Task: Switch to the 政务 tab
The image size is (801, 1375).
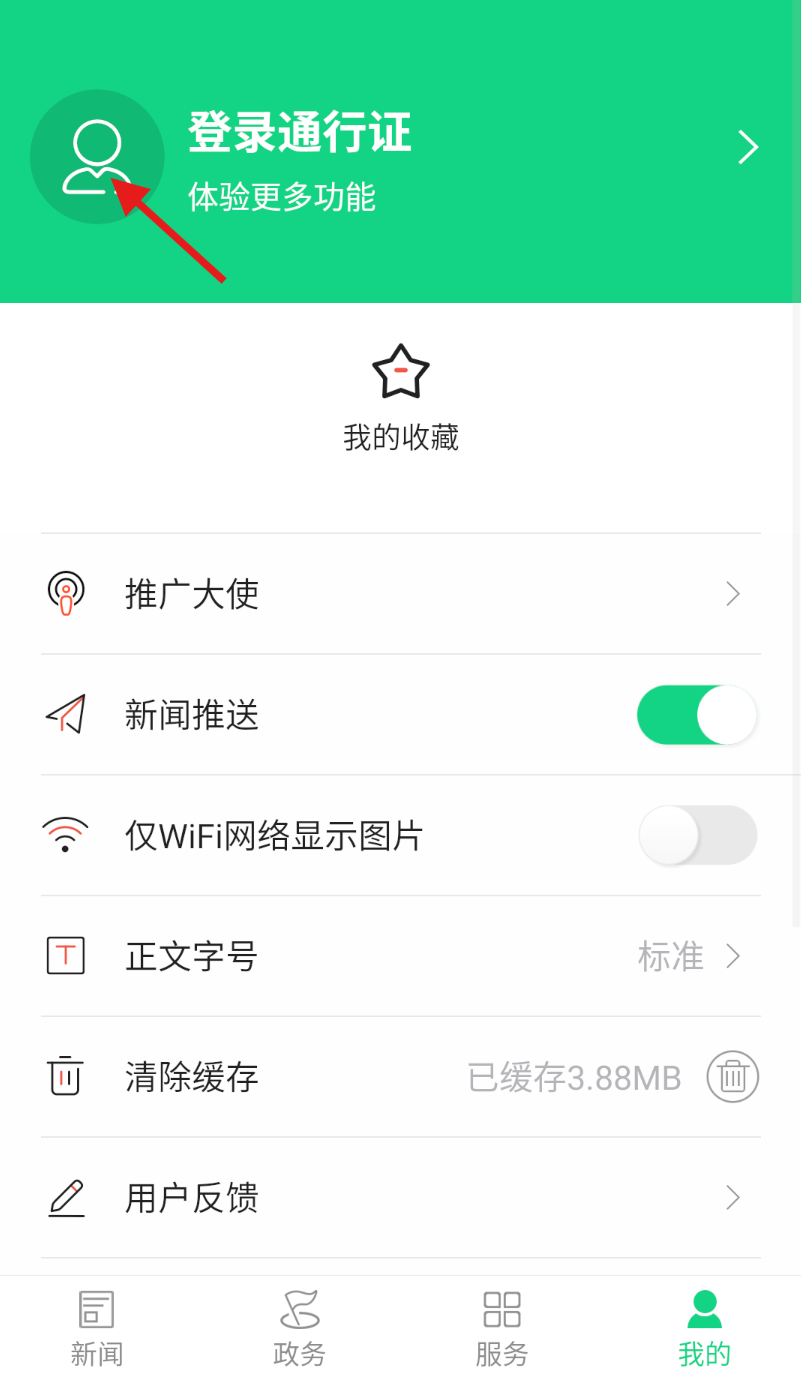Action: (299, 1327)
